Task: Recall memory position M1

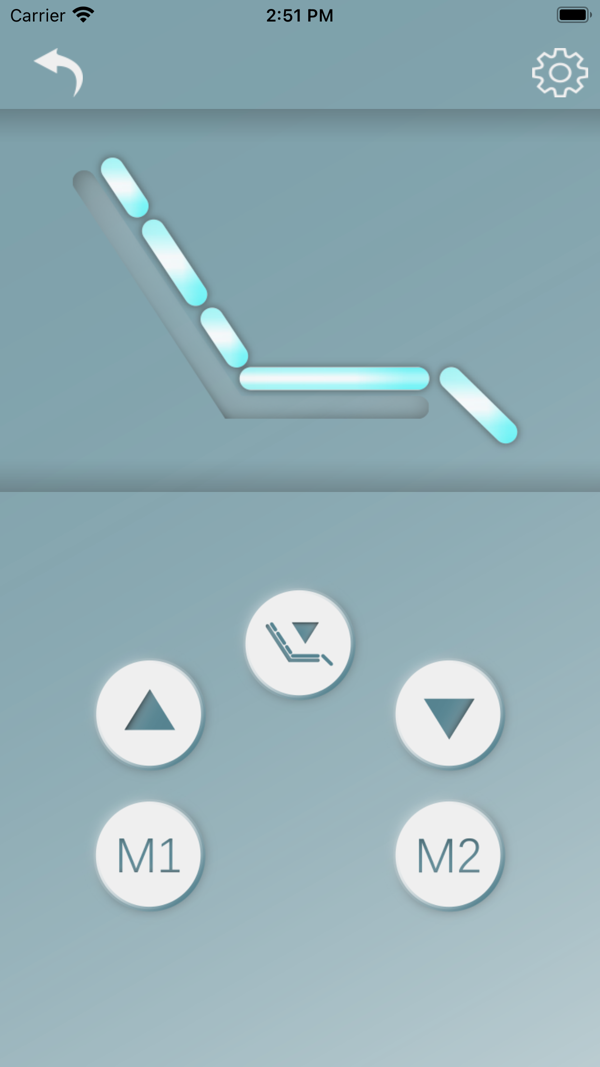Action: click(x=149, y=855)
